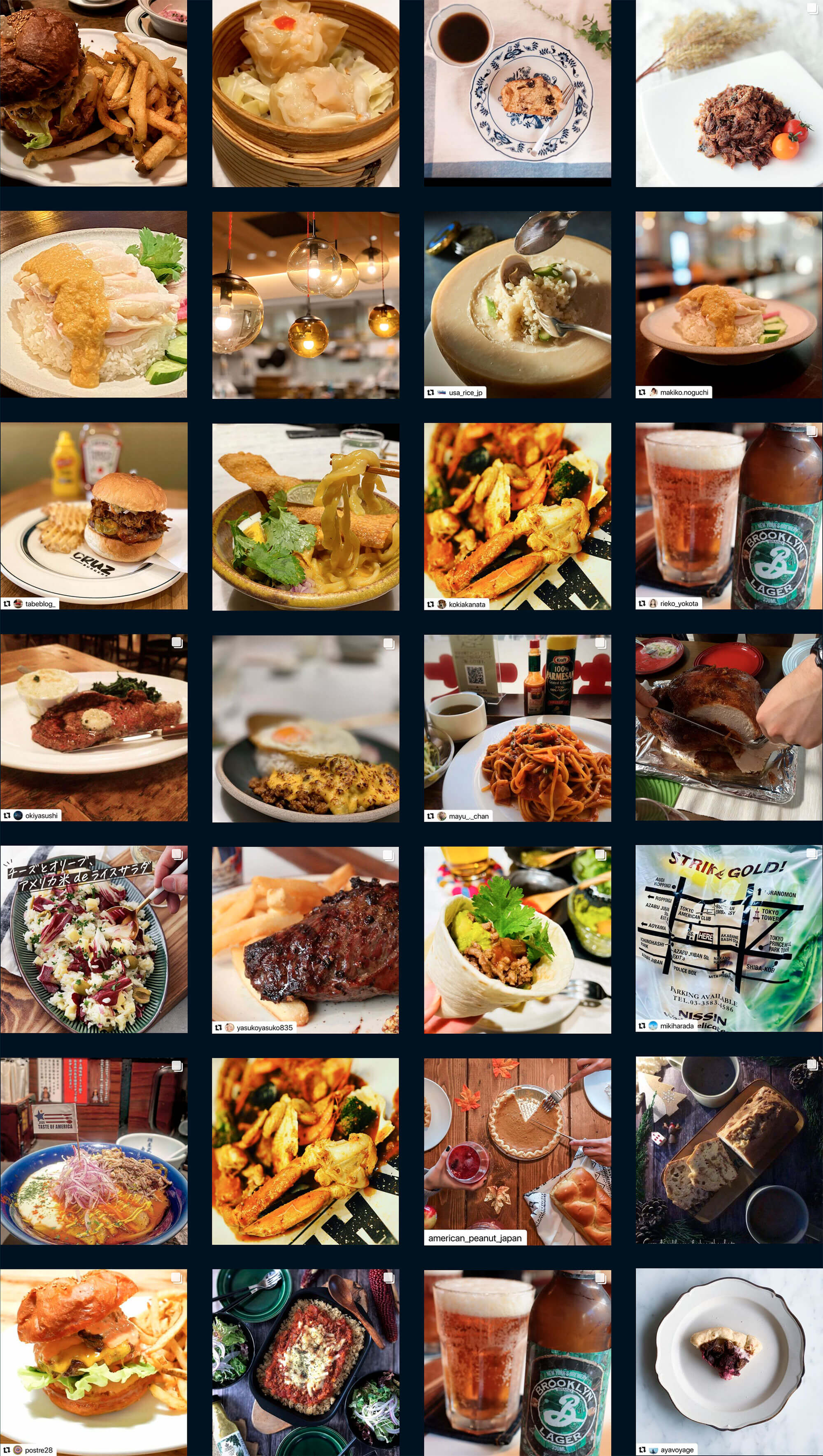View the Taste of America noodle bowl post
This screenshot has height=1456, width=823.
tap(93, 1151)
